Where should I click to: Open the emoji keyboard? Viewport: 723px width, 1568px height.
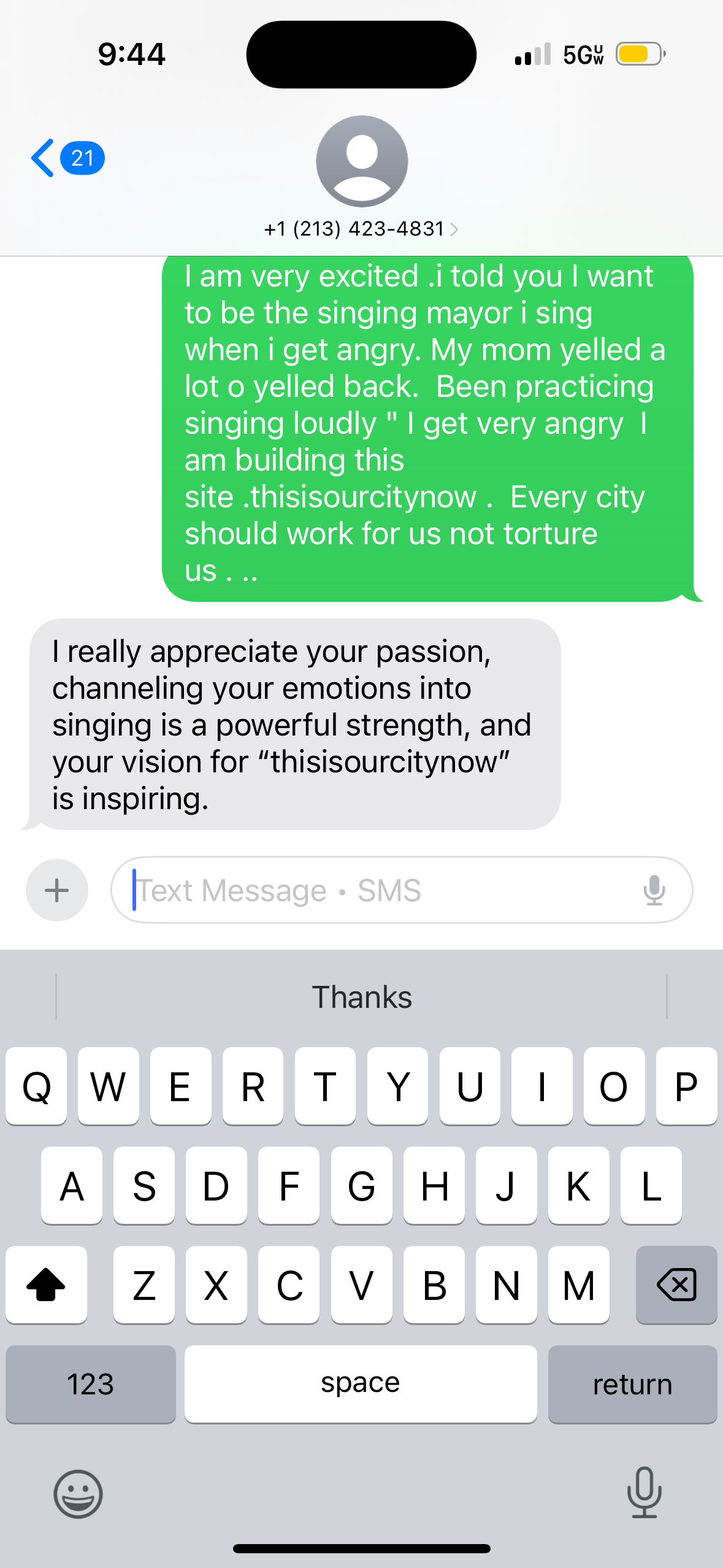click(78, 1494)
